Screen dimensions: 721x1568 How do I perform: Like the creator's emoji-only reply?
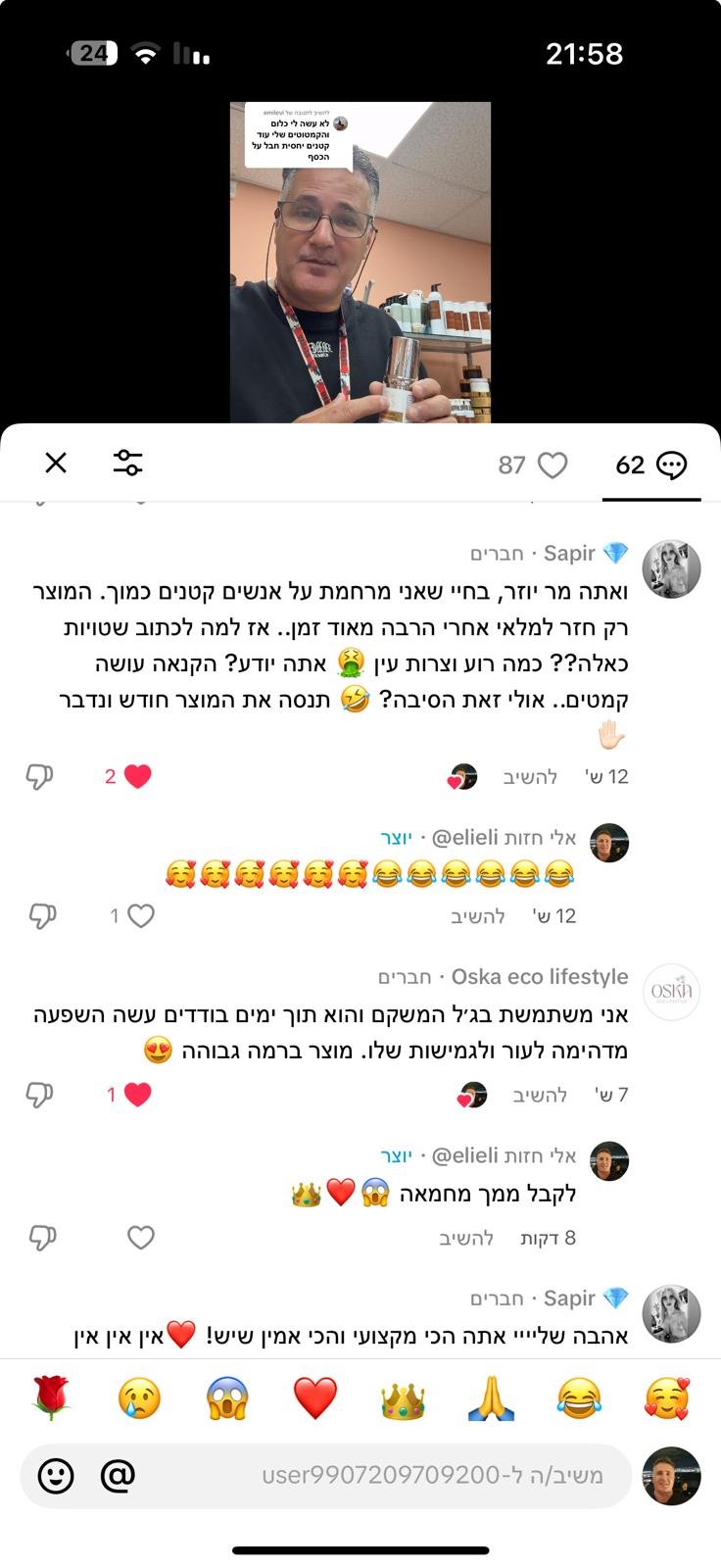[x=141, y=915]
